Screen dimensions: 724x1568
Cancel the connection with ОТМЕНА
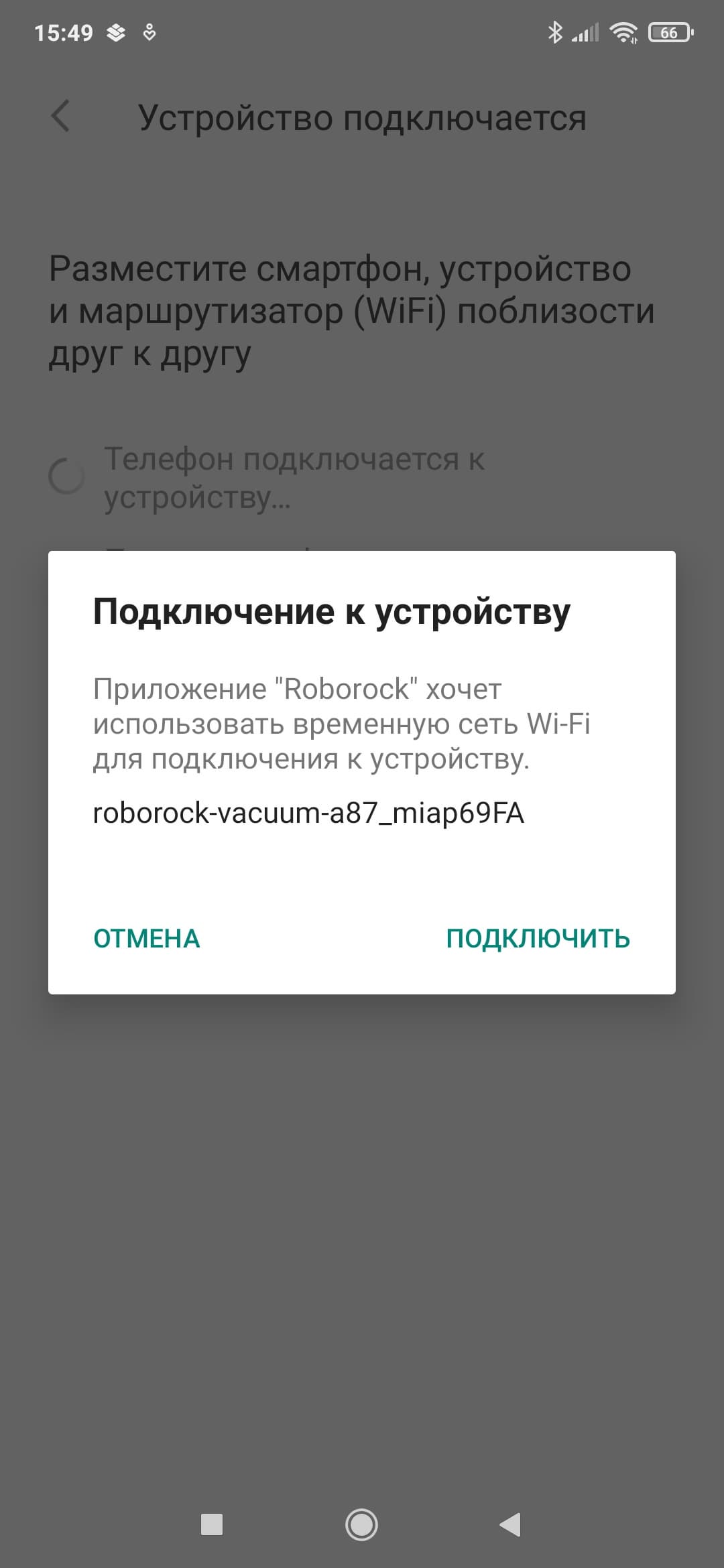point(147,938)
